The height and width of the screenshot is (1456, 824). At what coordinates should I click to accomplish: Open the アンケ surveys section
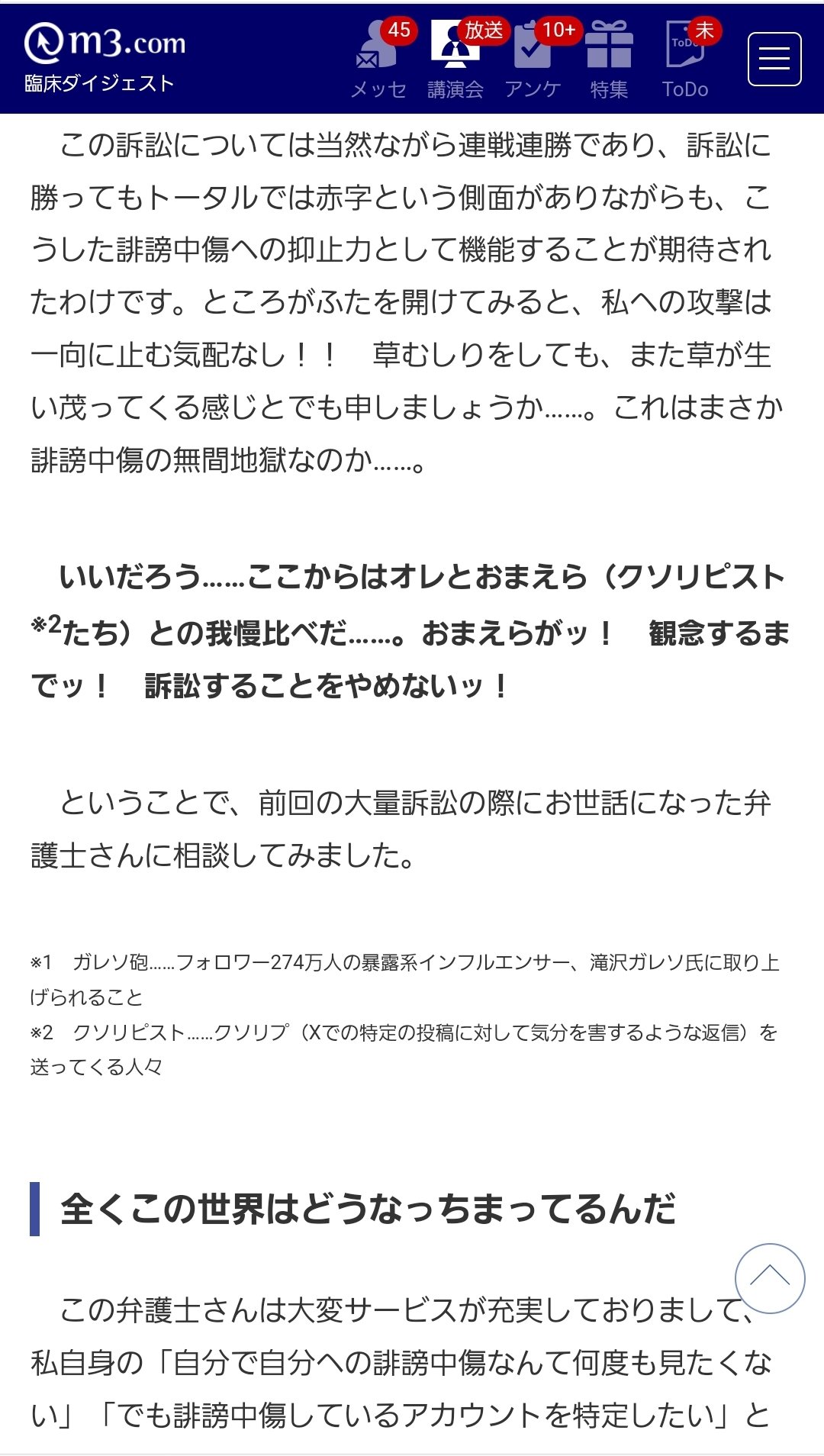coord(533,60)
